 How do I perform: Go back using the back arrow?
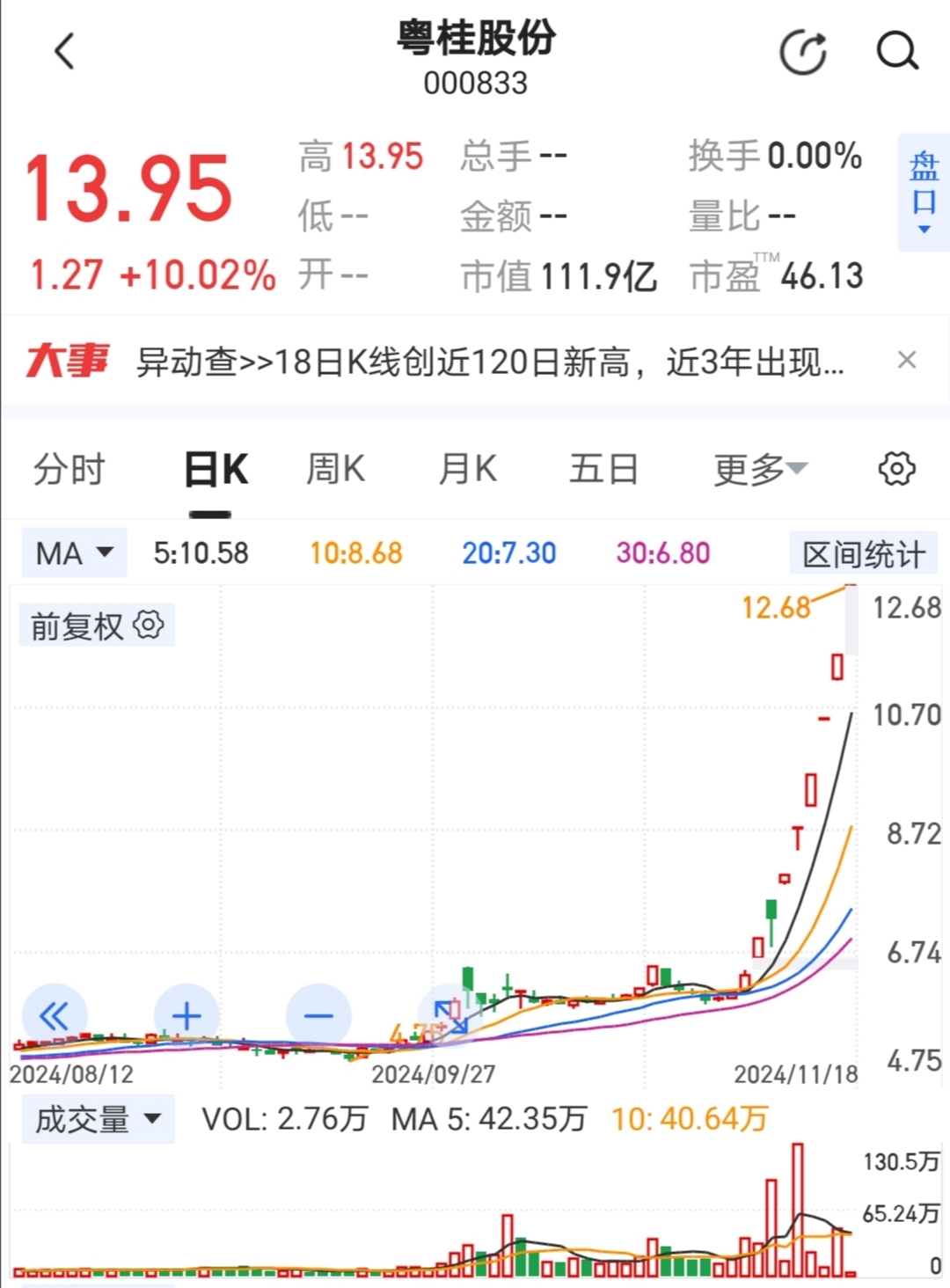(63, 50)
